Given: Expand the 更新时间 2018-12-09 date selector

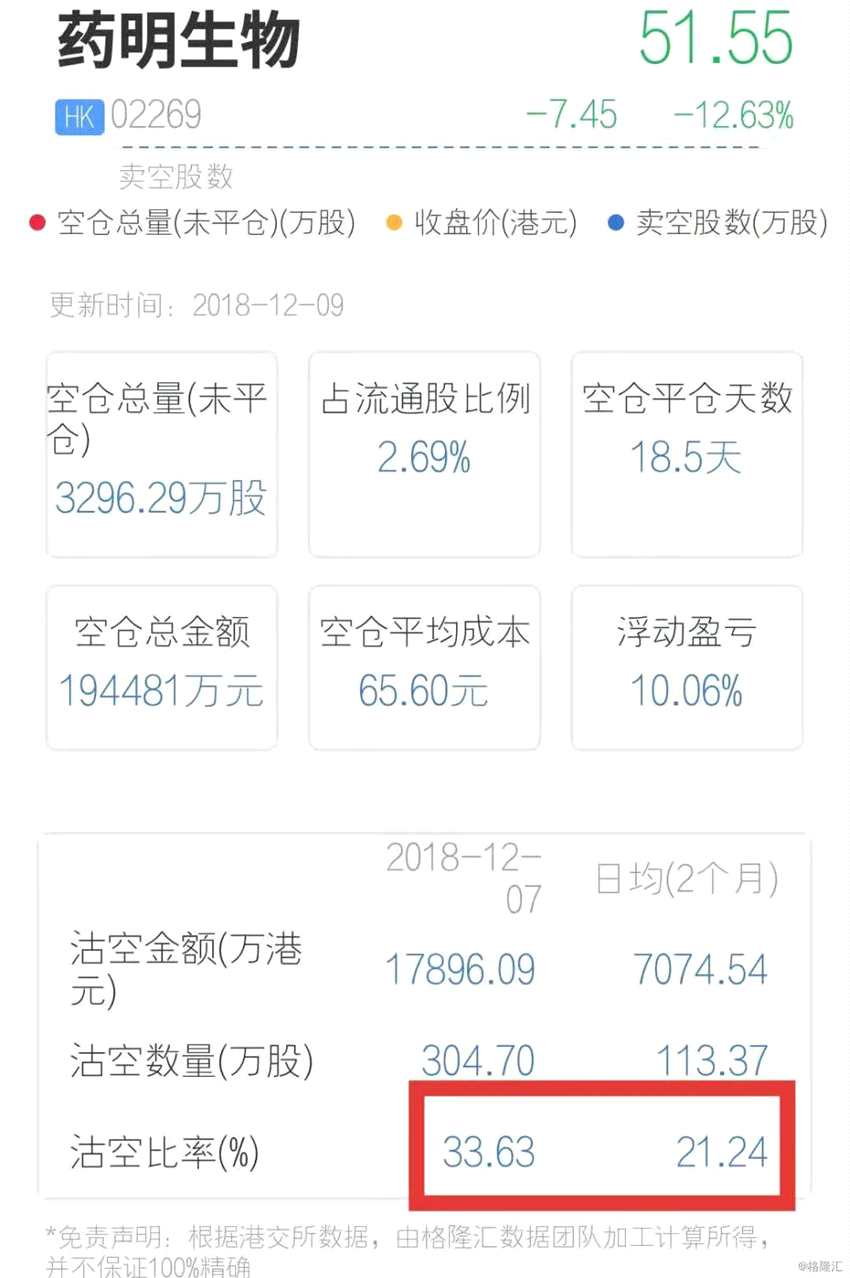Looking at the screenshot, I should click(196, 303).
